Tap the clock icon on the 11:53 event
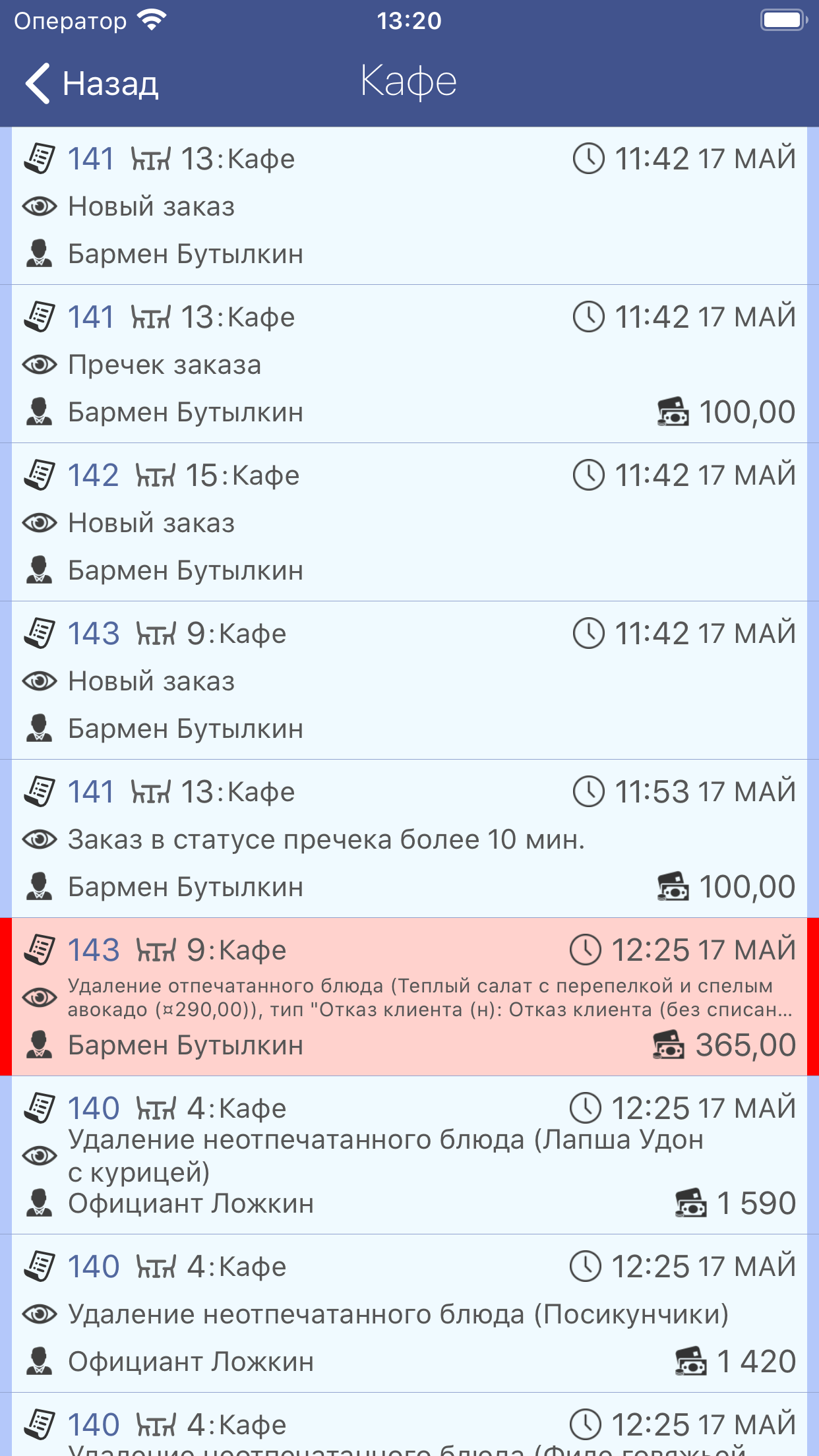 [x=589, y=792]
